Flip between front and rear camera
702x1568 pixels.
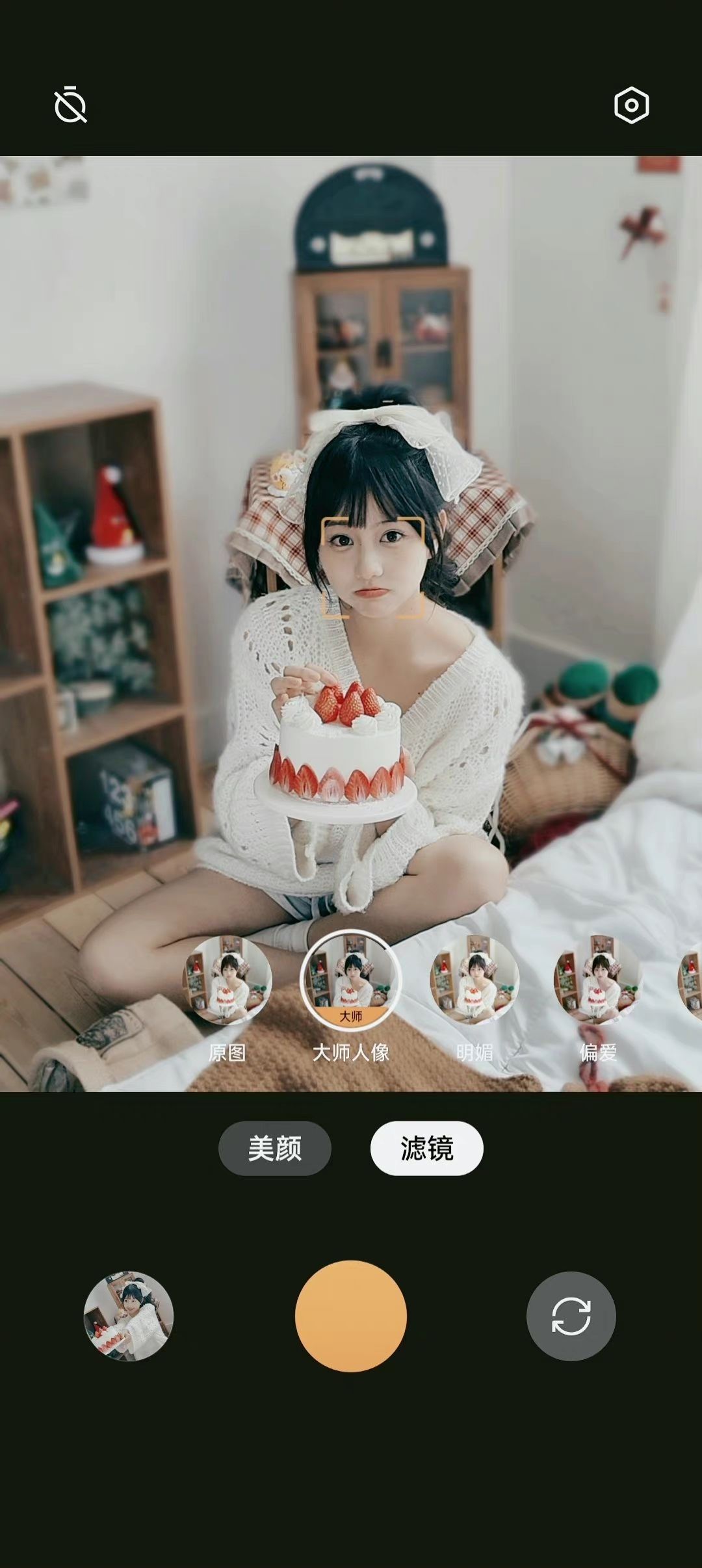coord(571,1316)
